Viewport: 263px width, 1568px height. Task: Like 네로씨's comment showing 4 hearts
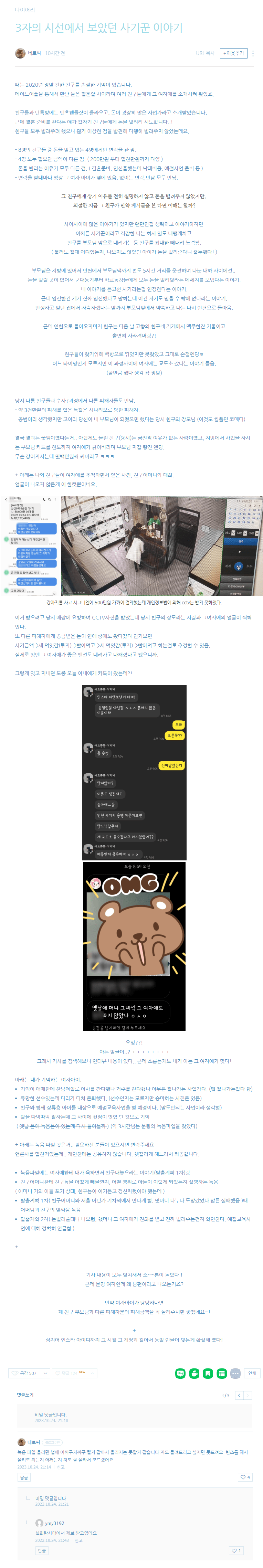[244, 1477]
